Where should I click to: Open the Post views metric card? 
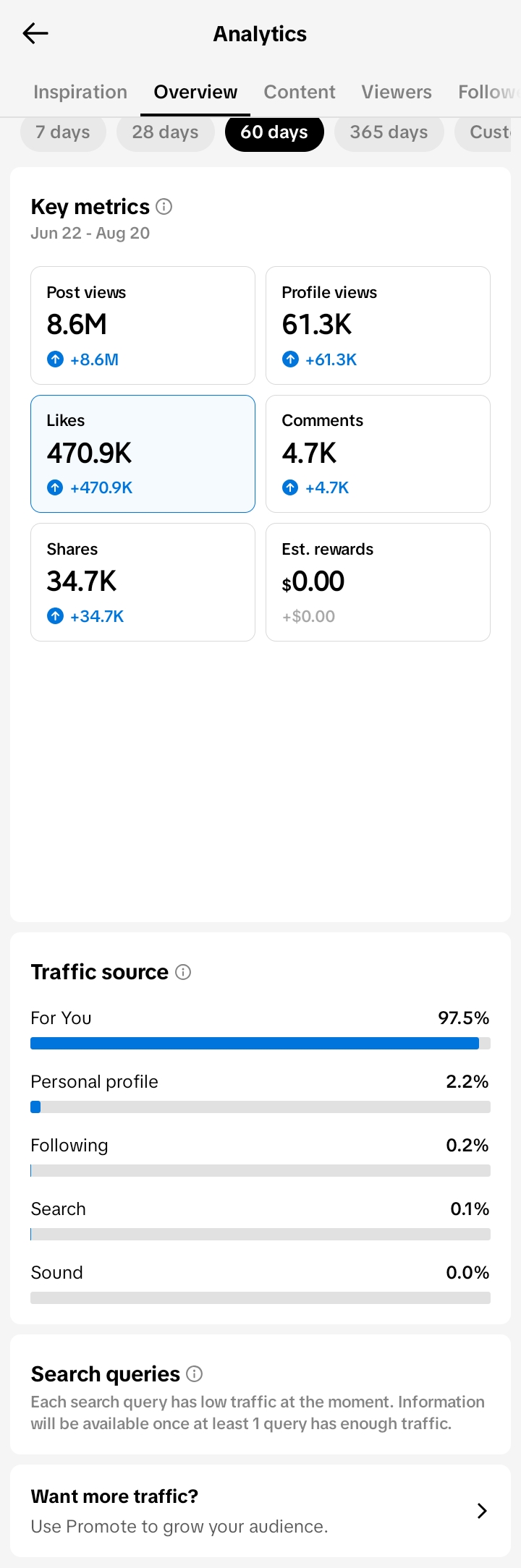(x=143, y=325)
